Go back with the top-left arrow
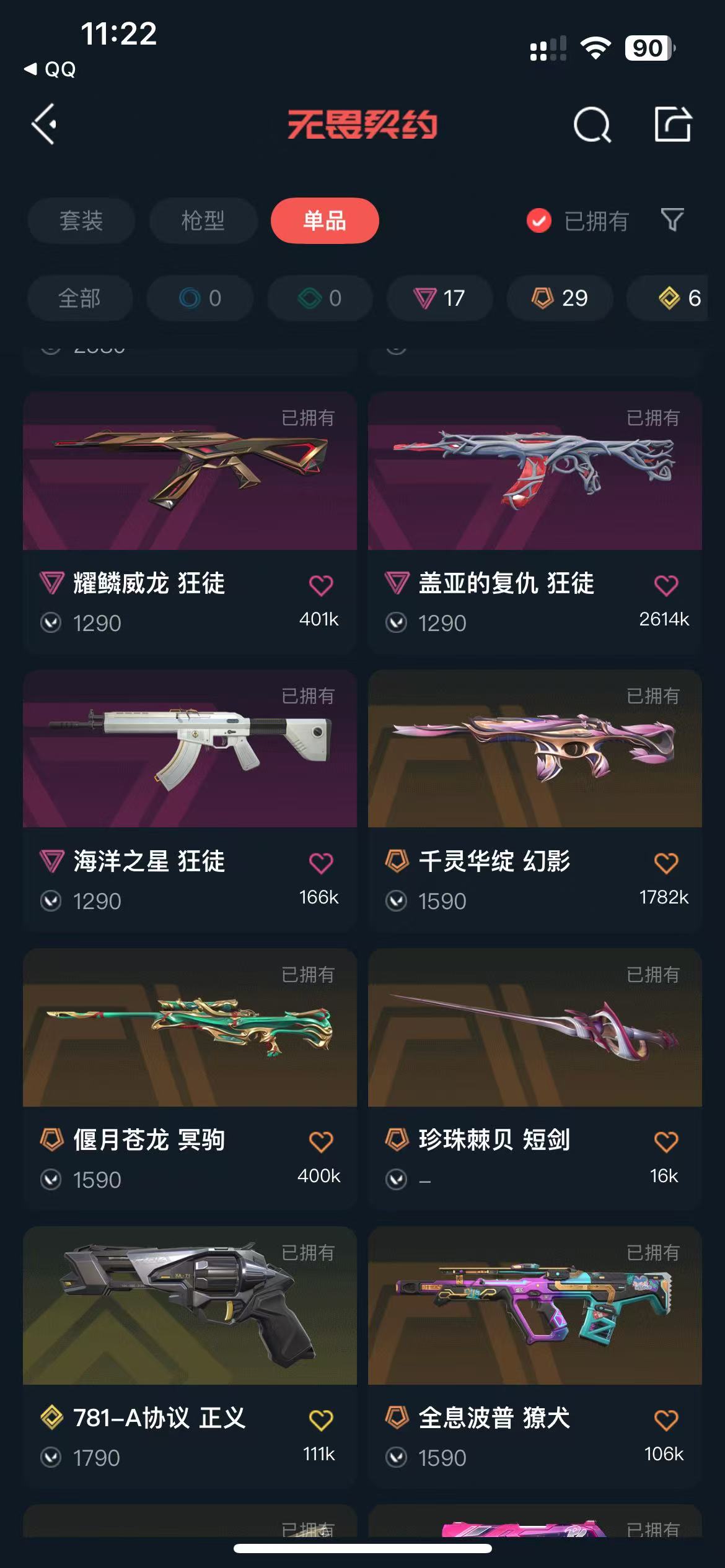The image size is (725, 1568). (x=44, y=124)
